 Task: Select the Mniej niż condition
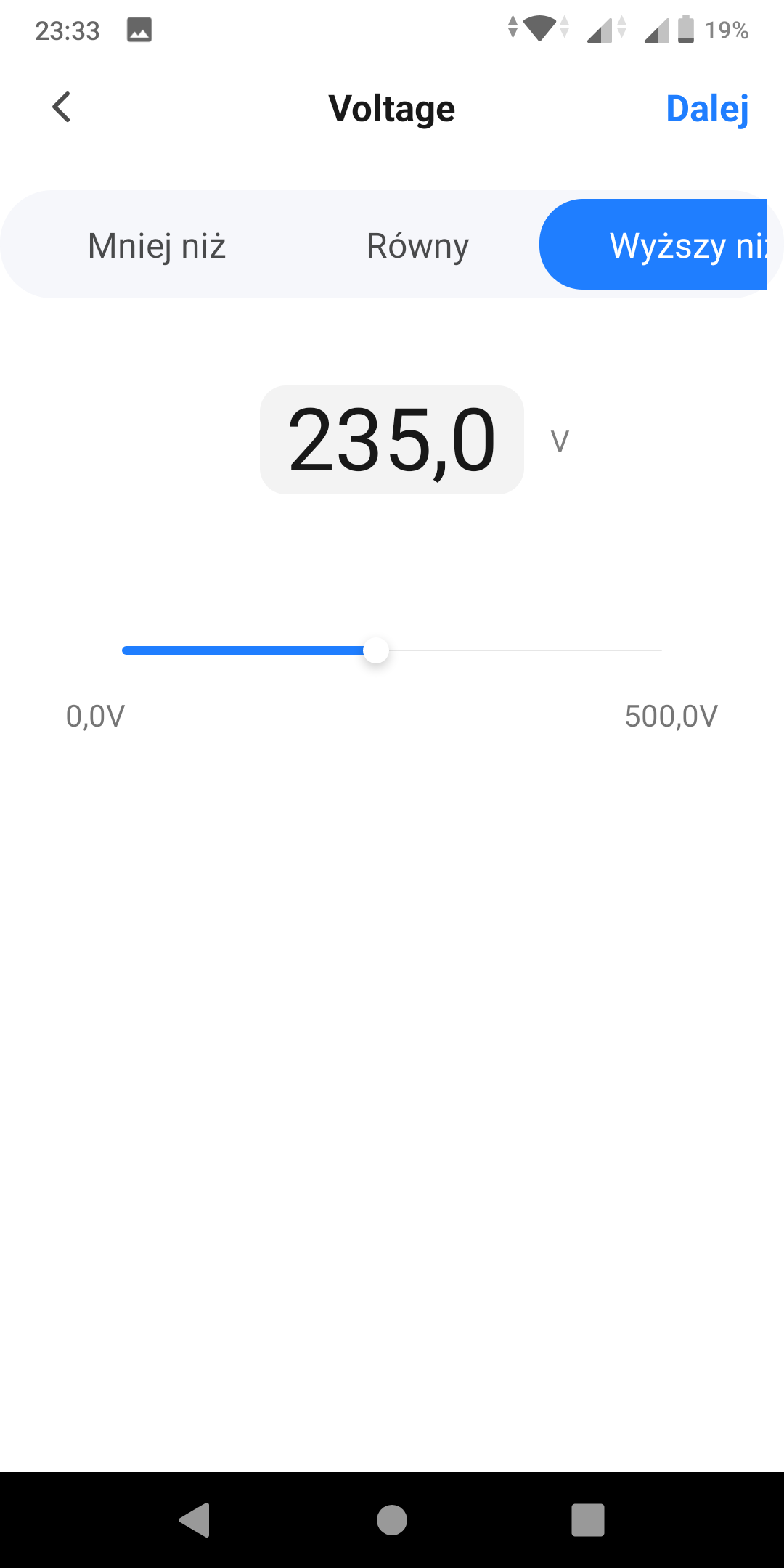pyautogui.click(x=157, y=245)
